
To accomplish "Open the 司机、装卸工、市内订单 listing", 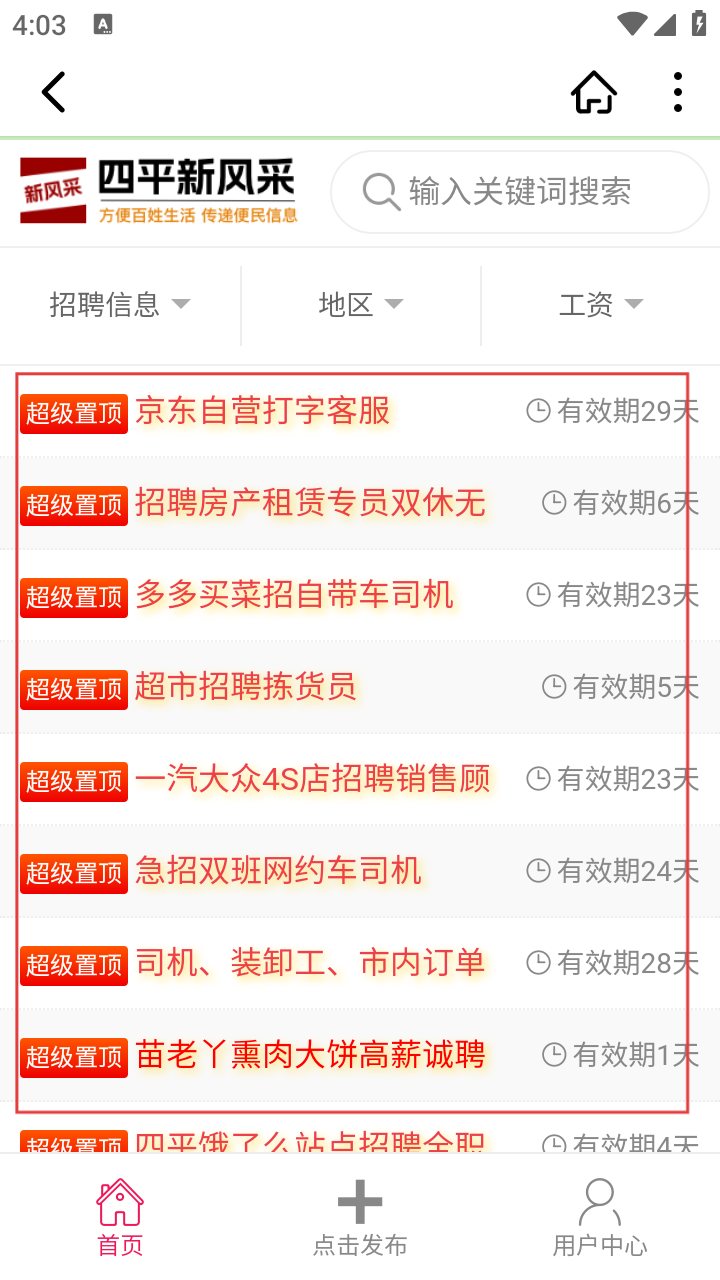I will pyautogui.click(x=310, y=963).
